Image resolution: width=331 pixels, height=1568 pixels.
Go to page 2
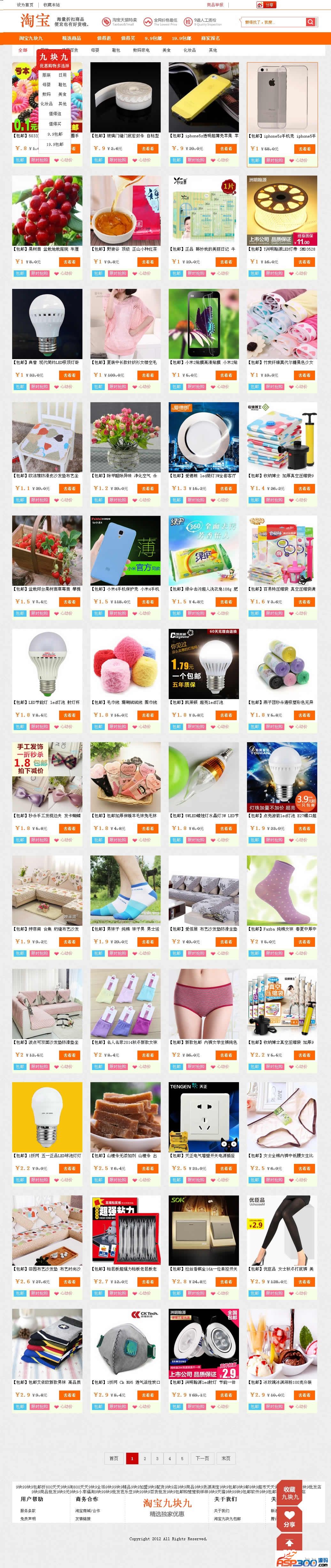pos(144,1459)
